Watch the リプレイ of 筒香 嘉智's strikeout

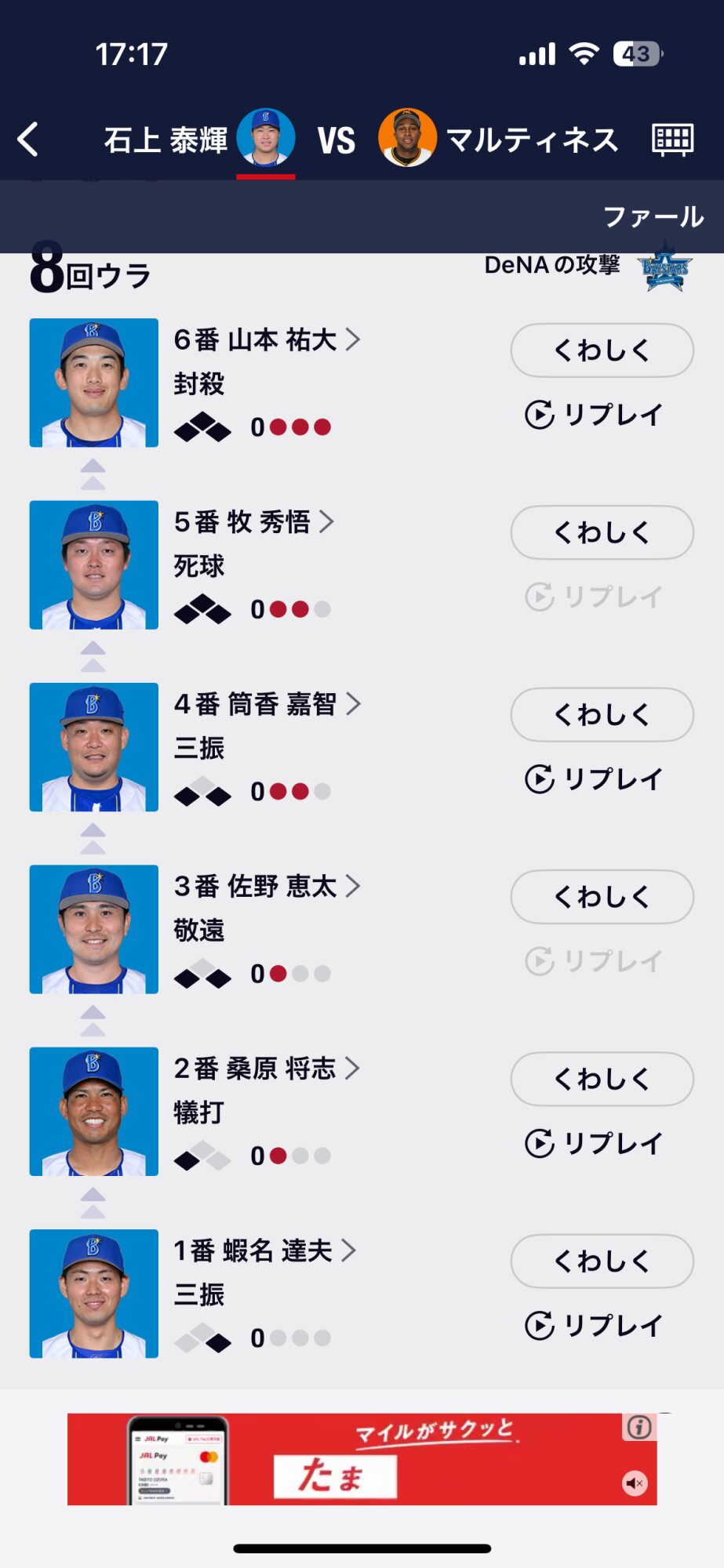coord(594,779)
